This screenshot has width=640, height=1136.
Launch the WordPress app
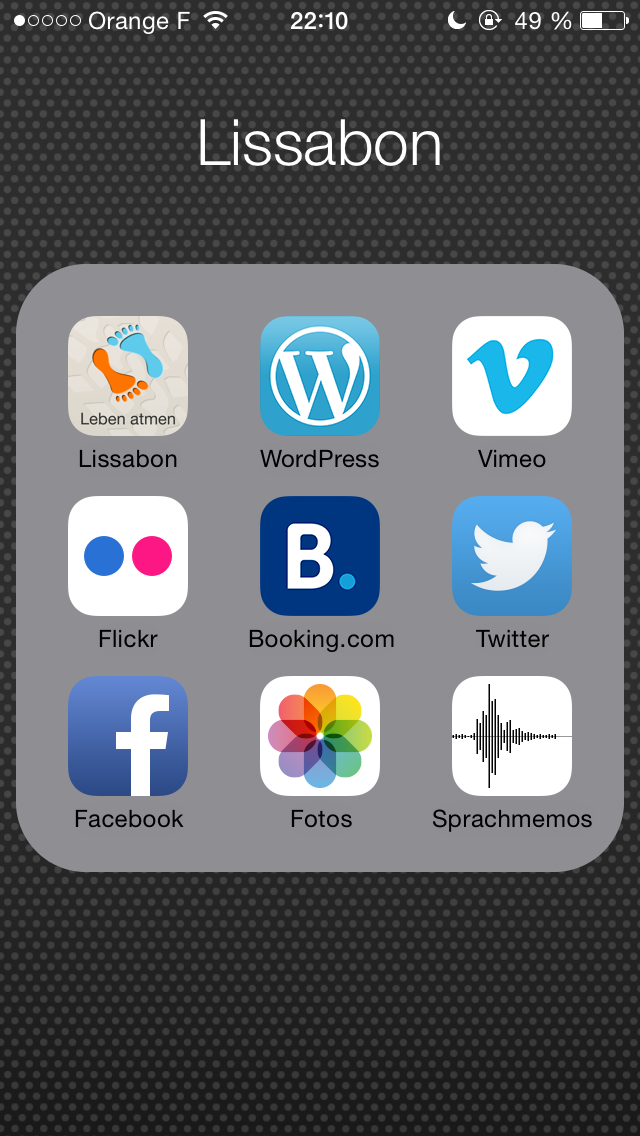320,376
